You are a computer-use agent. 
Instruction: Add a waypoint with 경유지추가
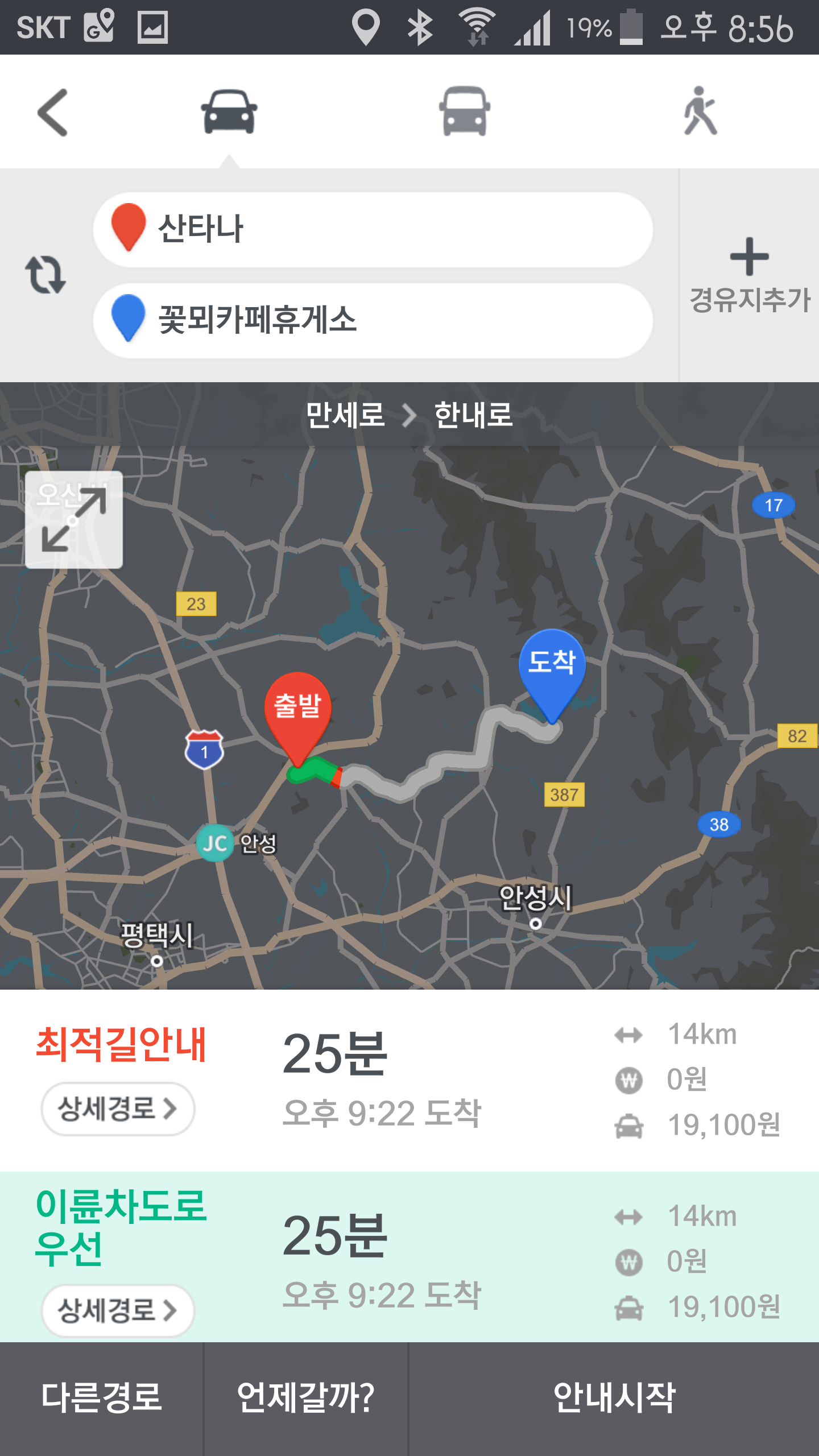click(750, 276)
